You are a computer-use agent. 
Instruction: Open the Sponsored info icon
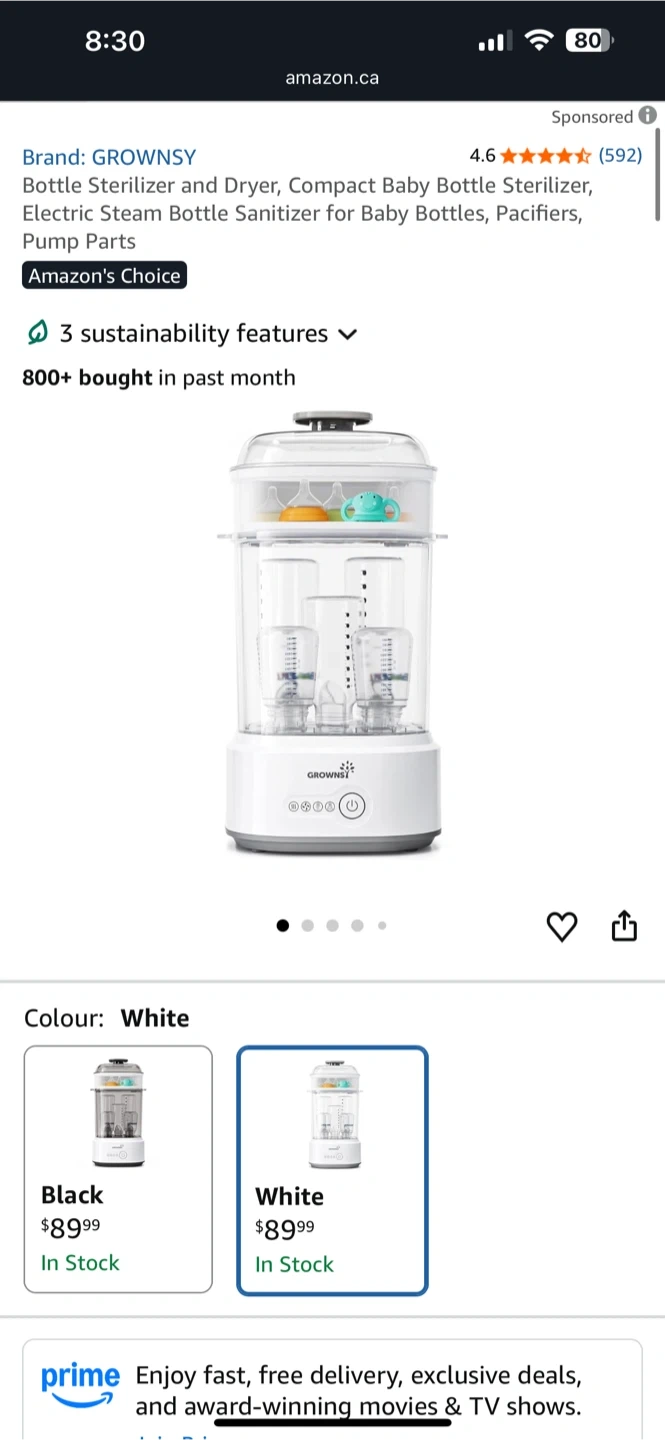click(x=648, y=116)
